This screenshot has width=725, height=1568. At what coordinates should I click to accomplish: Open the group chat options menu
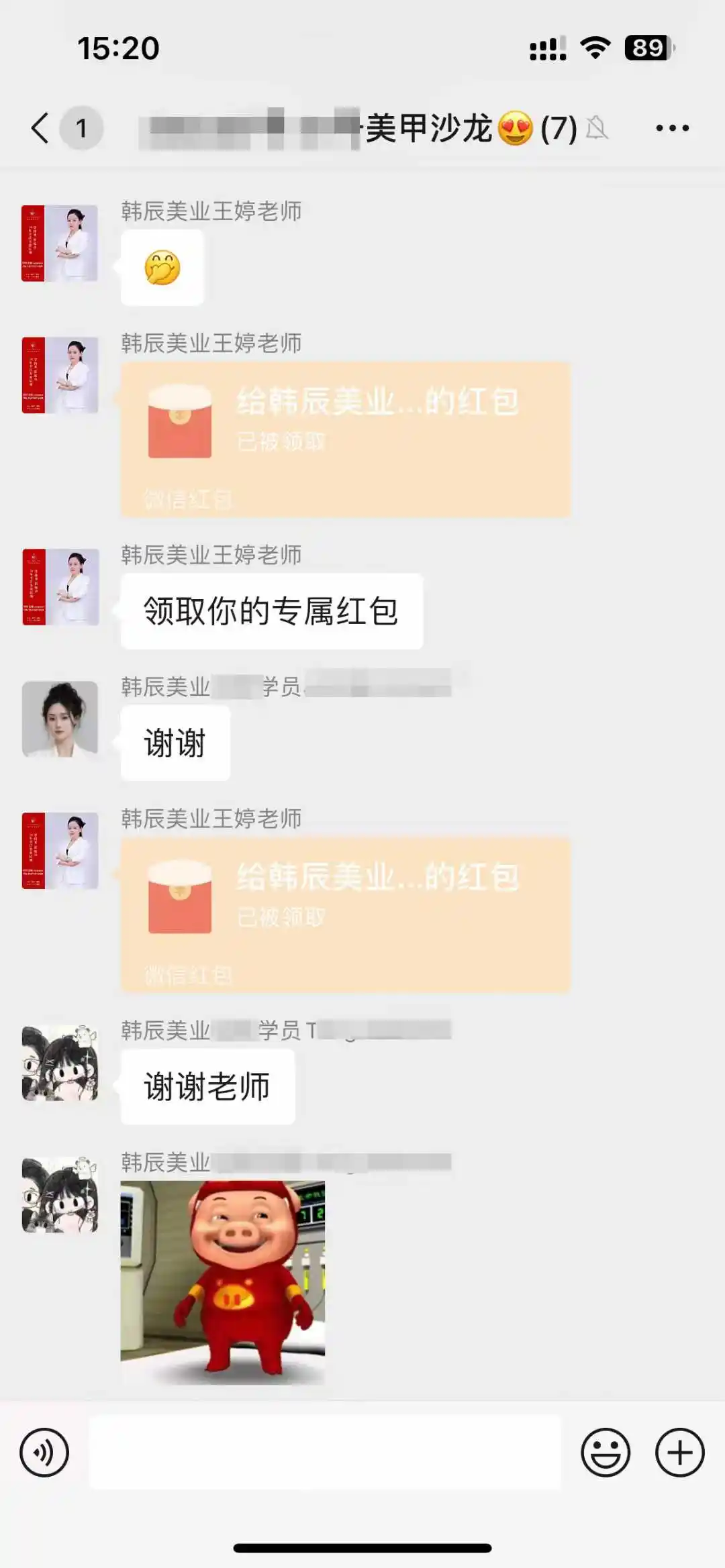pyautogui.click(x=672, y=127)
